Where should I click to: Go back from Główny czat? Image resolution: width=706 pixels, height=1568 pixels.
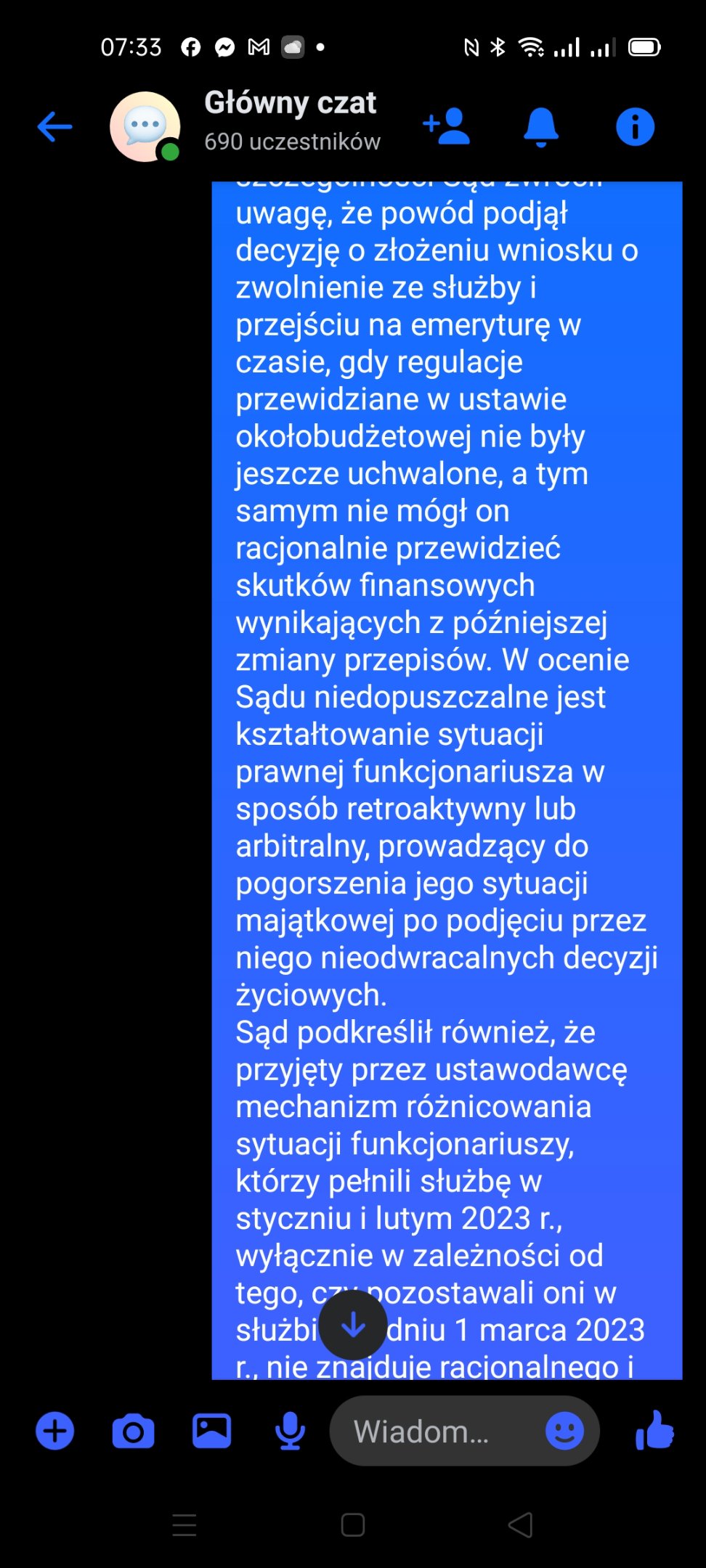pos(55,127)
